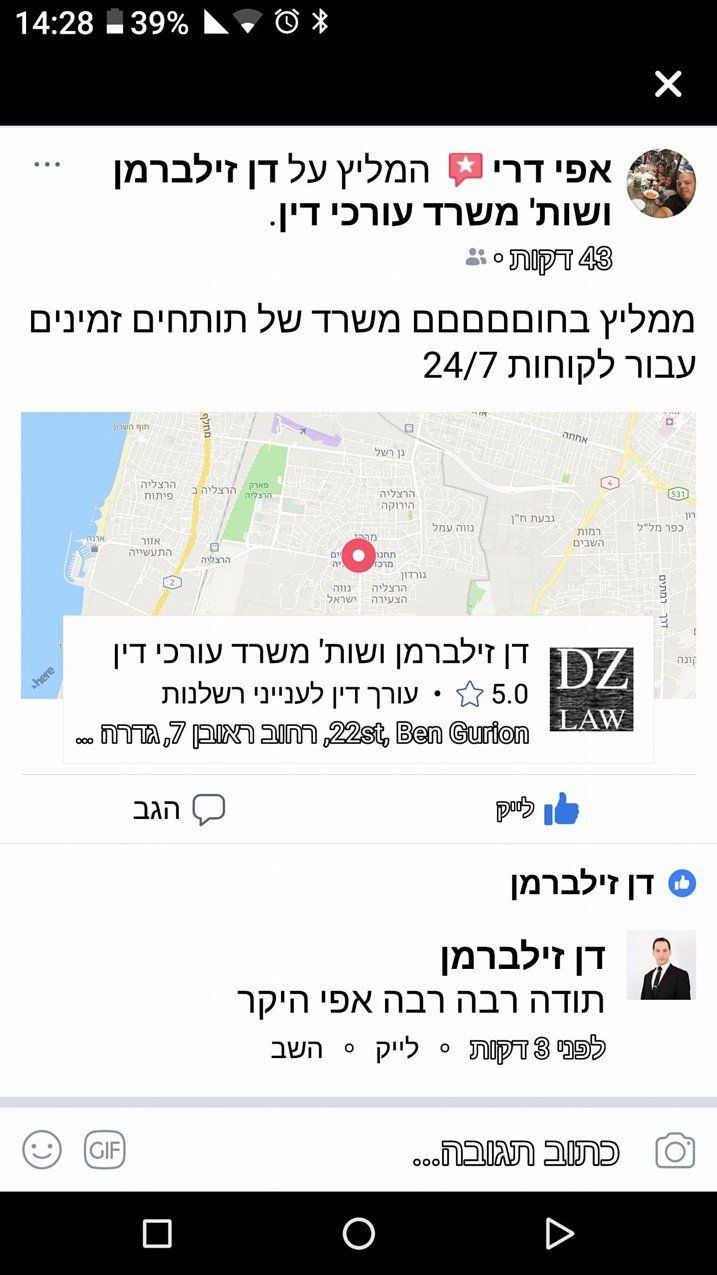Open the DZ Law page card
The width and height of the screenshot is (717, 1275).
pos(358,690)
